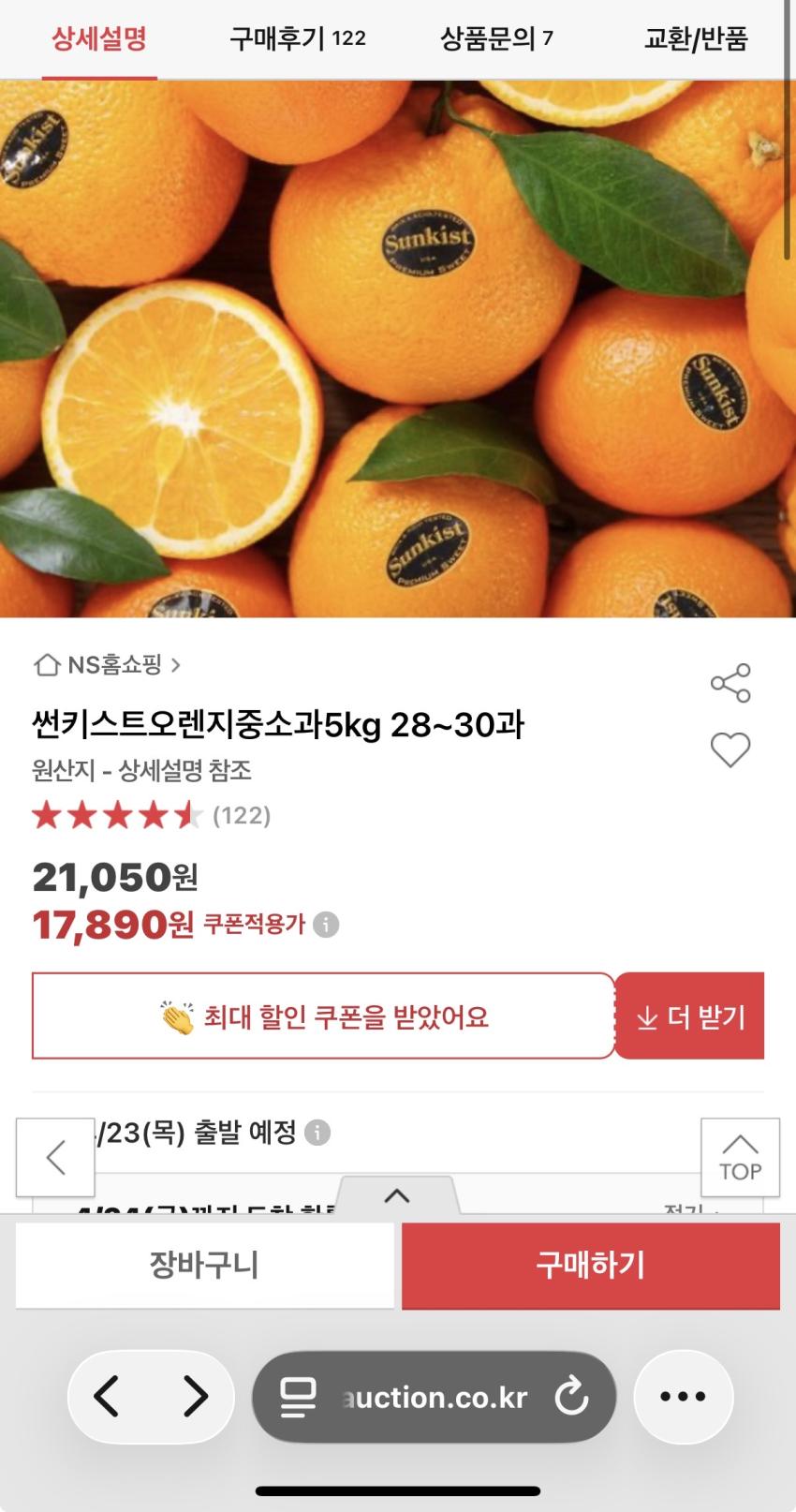The width and height of the screenshot is (796, 1512).
Task: Buy now with 구매하기
Action: (591, 1265)
